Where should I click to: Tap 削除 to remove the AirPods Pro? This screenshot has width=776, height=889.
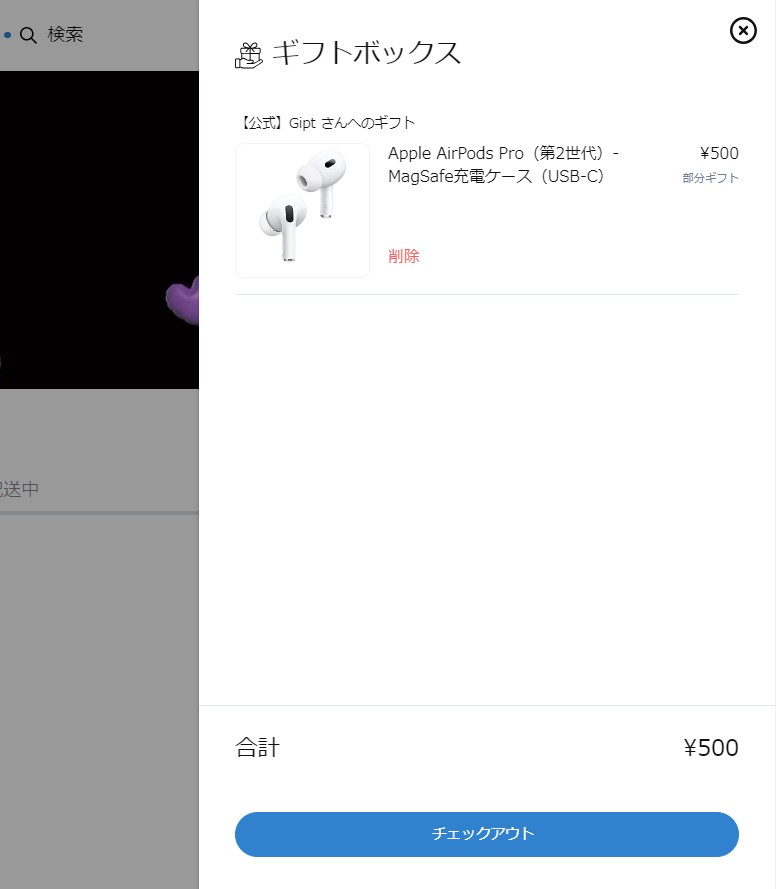404,256
